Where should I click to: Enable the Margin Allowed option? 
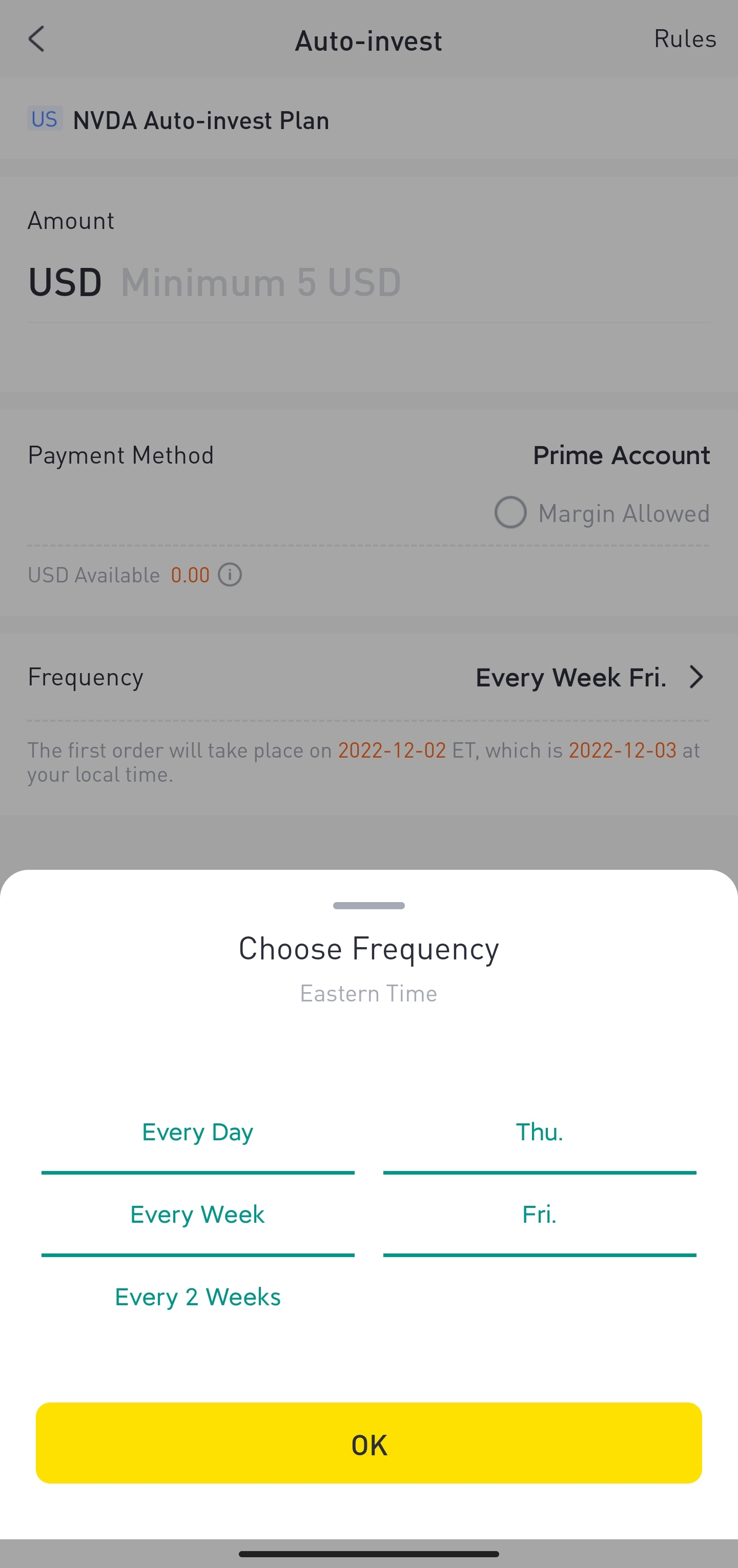pos(510,513)
